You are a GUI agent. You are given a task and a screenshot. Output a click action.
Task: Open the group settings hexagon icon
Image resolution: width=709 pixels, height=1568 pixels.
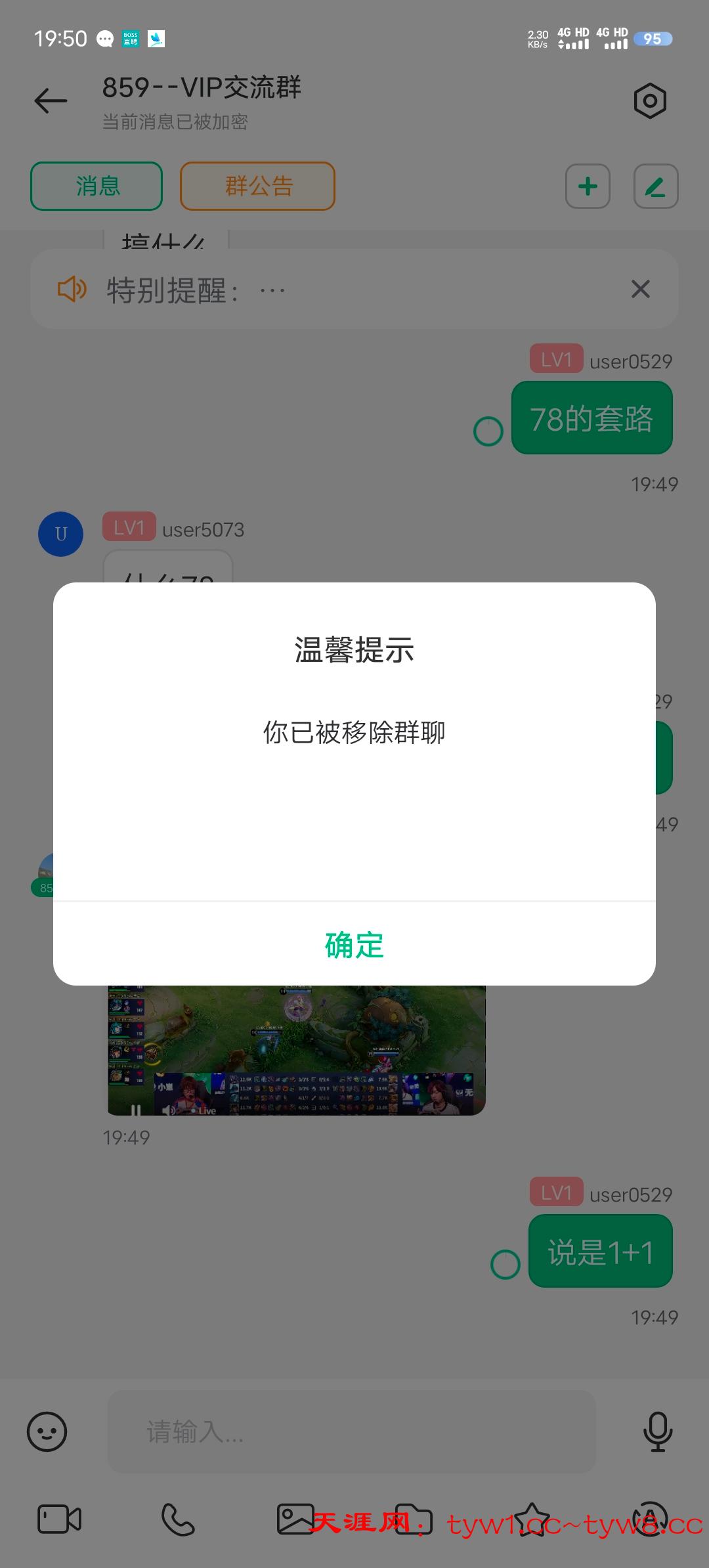point(650,101)
